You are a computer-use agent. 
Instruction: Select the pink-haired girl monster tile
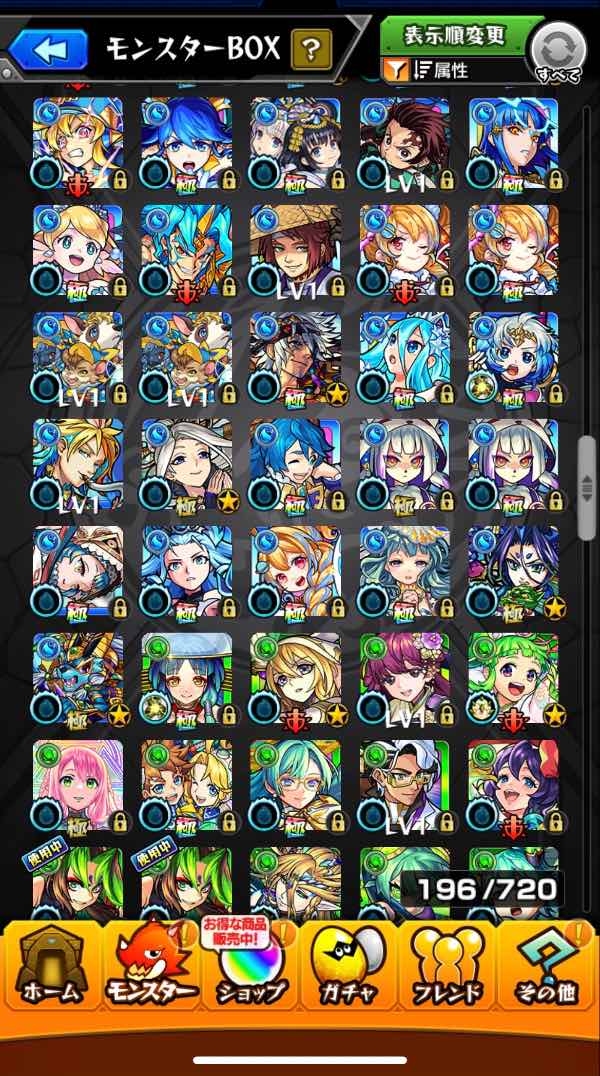pos(78,785)
